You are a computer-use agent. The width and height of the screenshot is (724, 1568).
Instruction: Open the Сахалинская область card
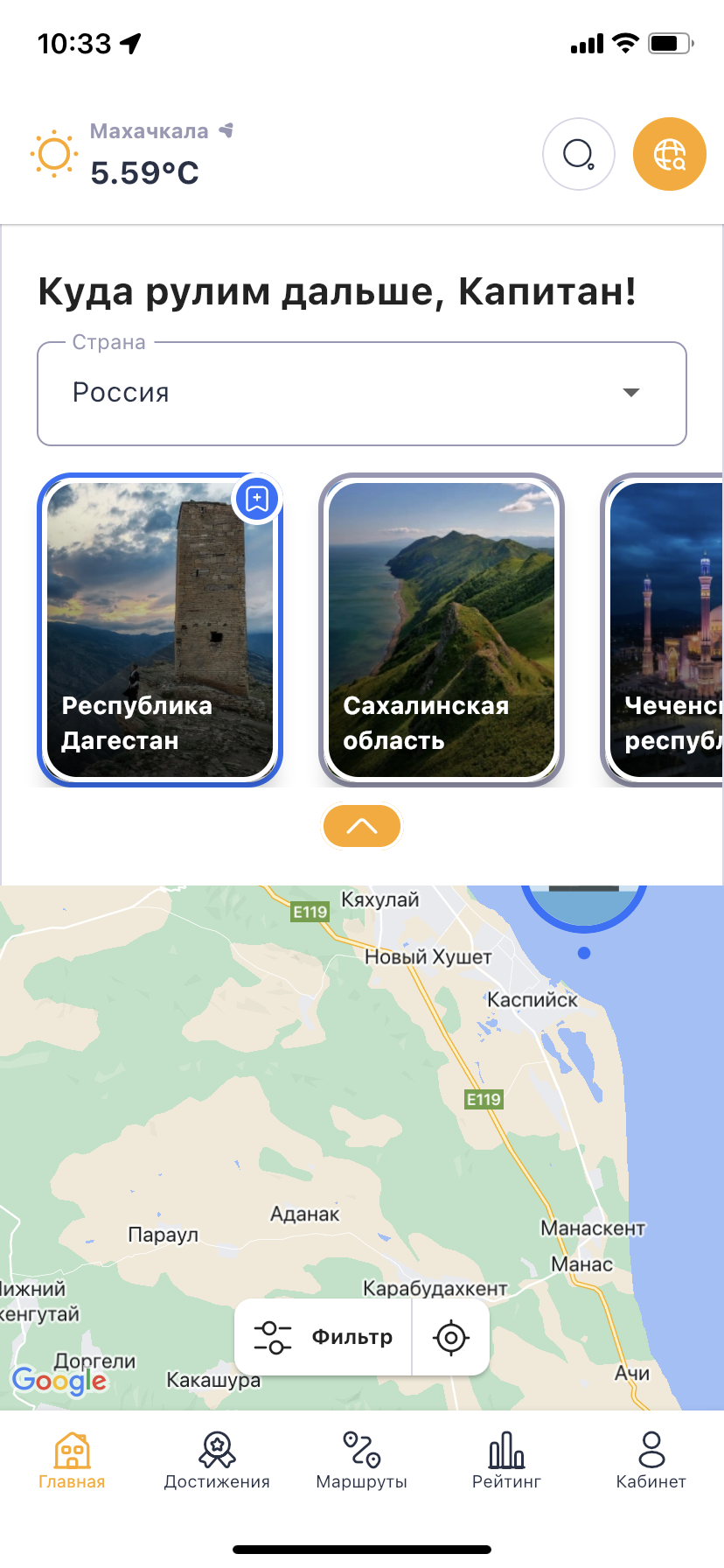coord(442,630)
